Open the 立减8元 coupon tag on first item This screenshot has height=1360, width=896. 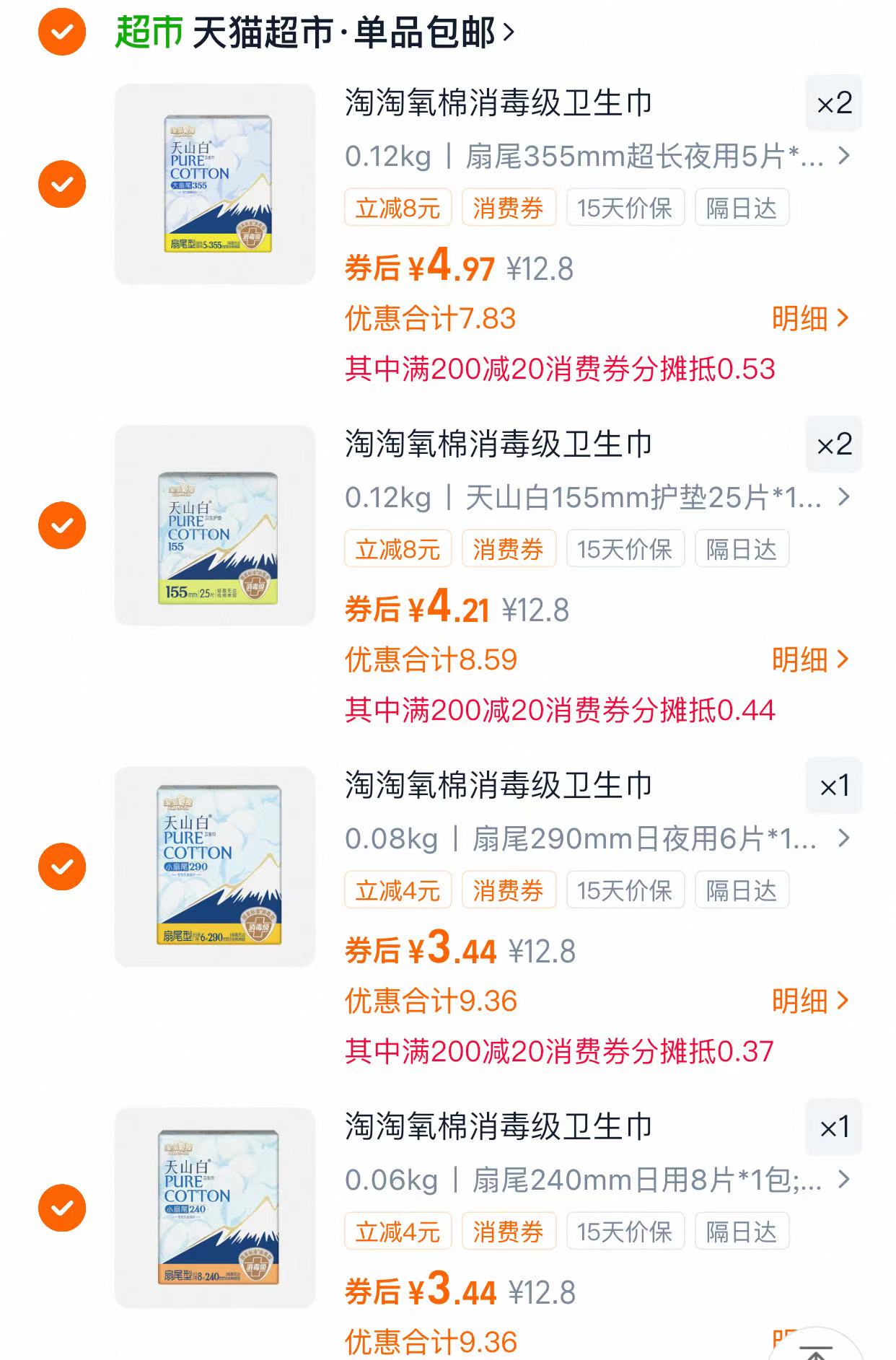point(398,207)
